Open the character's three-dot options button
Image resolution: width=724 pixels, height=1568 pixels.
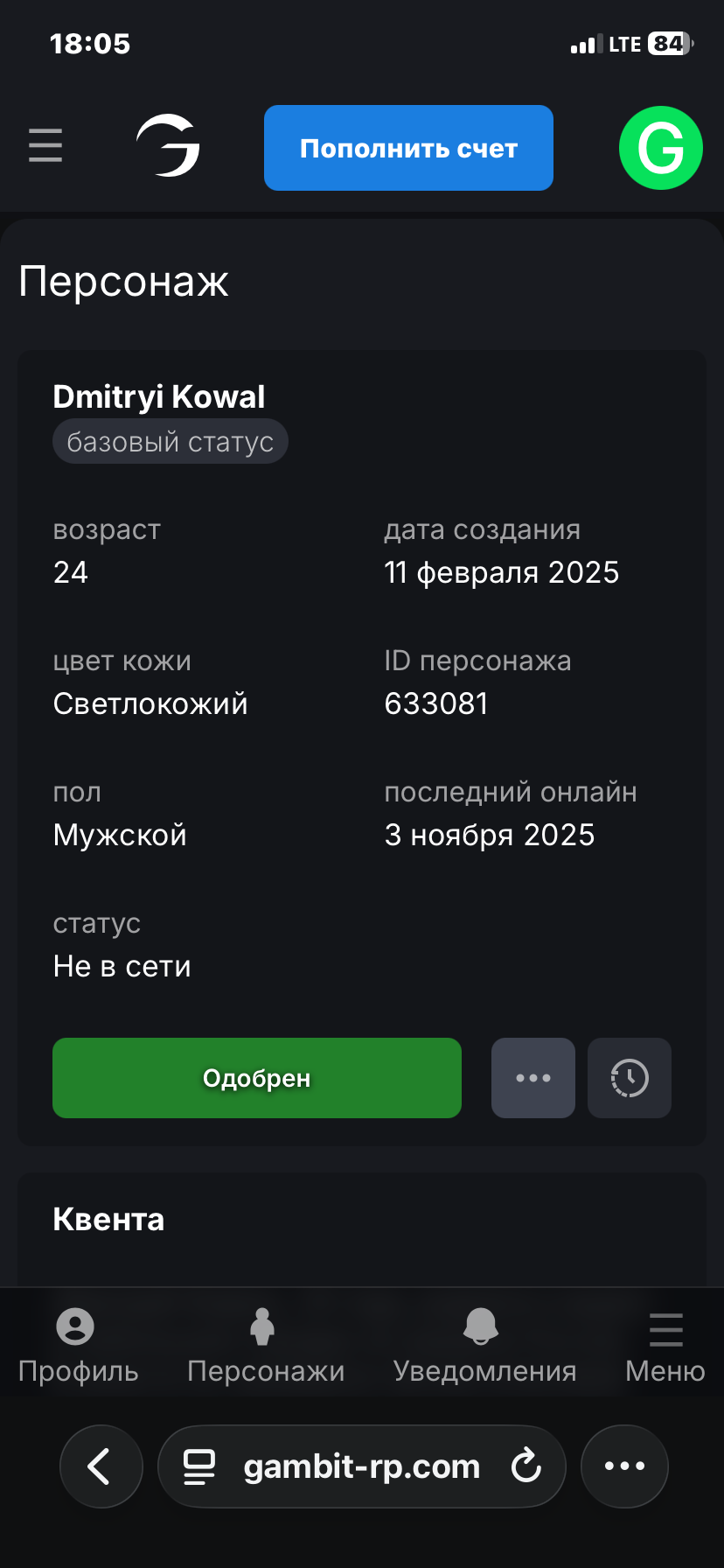tap(533, 1078)
